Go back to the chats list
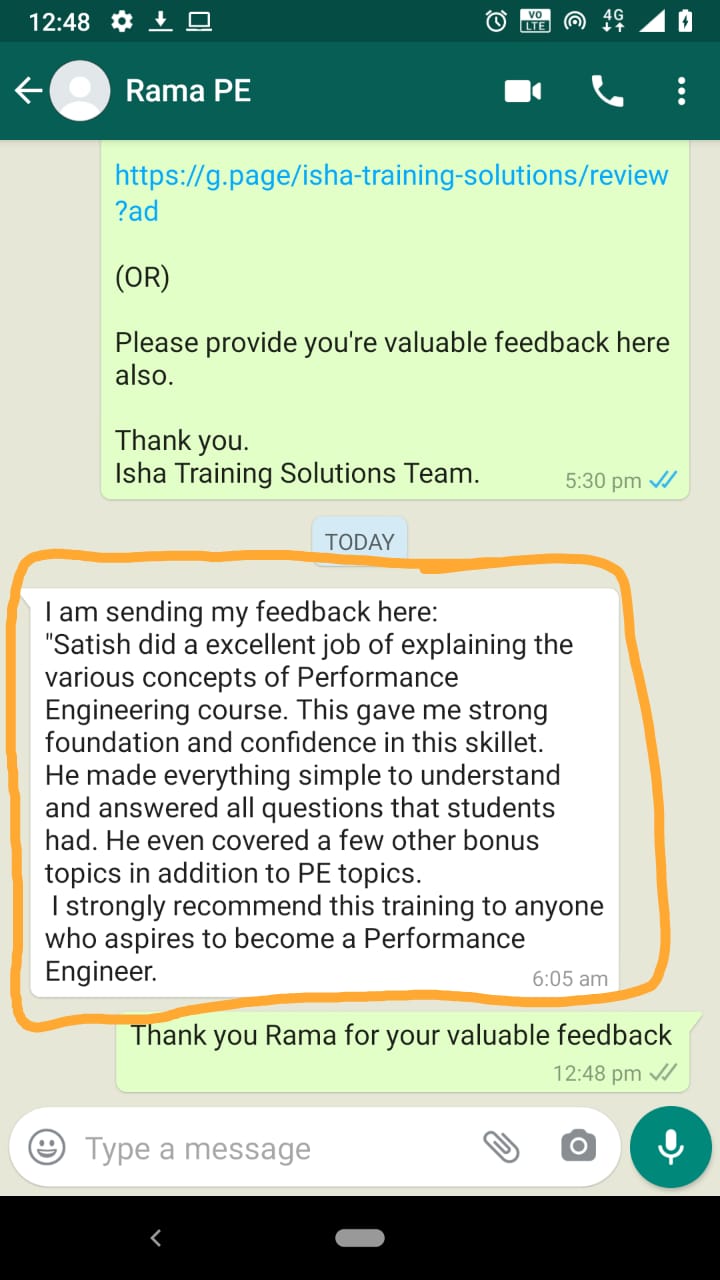Screen dimensions: 720x1280 [x=28, y=92]
